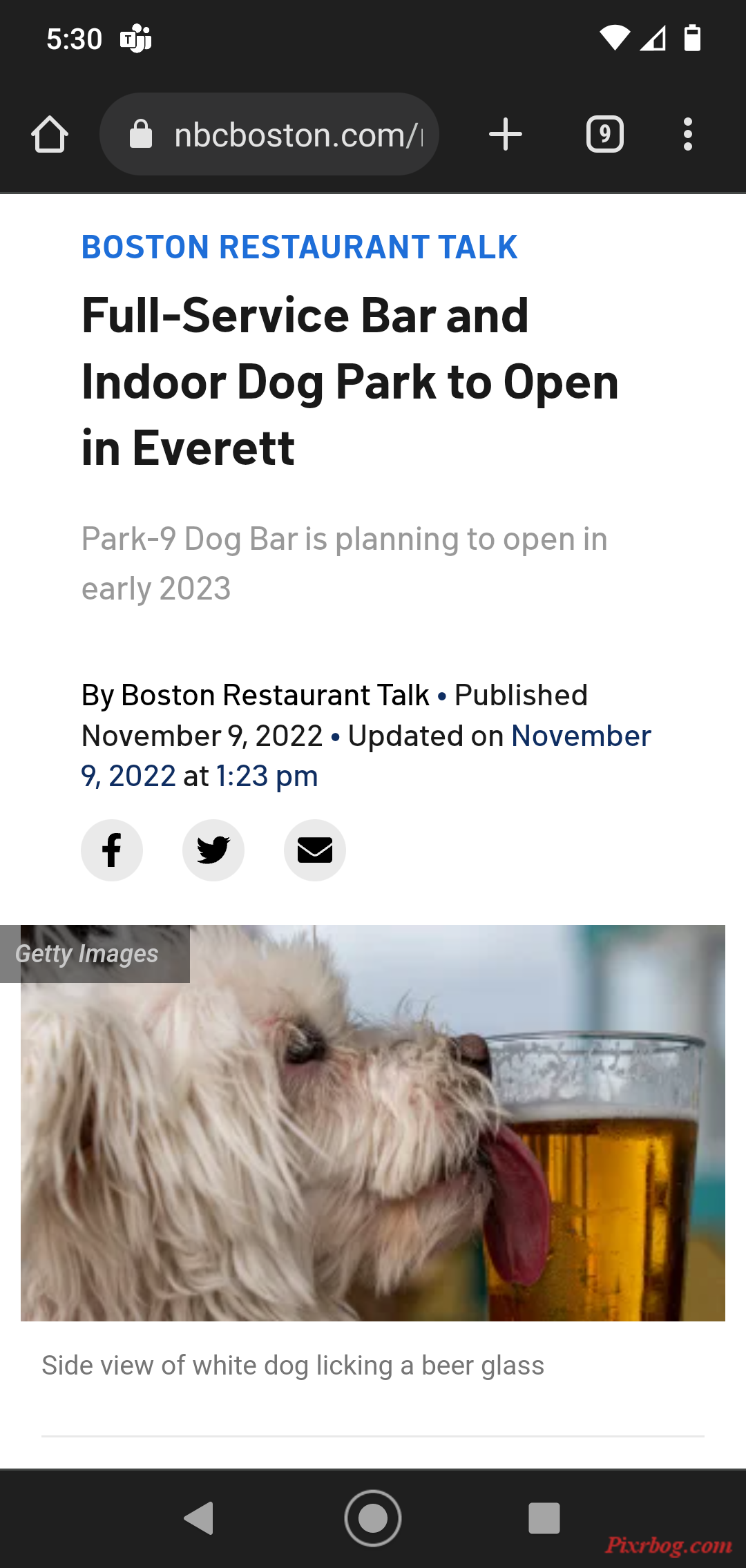The image size is (746, 1568).
Task: Tap the Android system back button
Action: pyautogui.click(x=199, y=1518)
